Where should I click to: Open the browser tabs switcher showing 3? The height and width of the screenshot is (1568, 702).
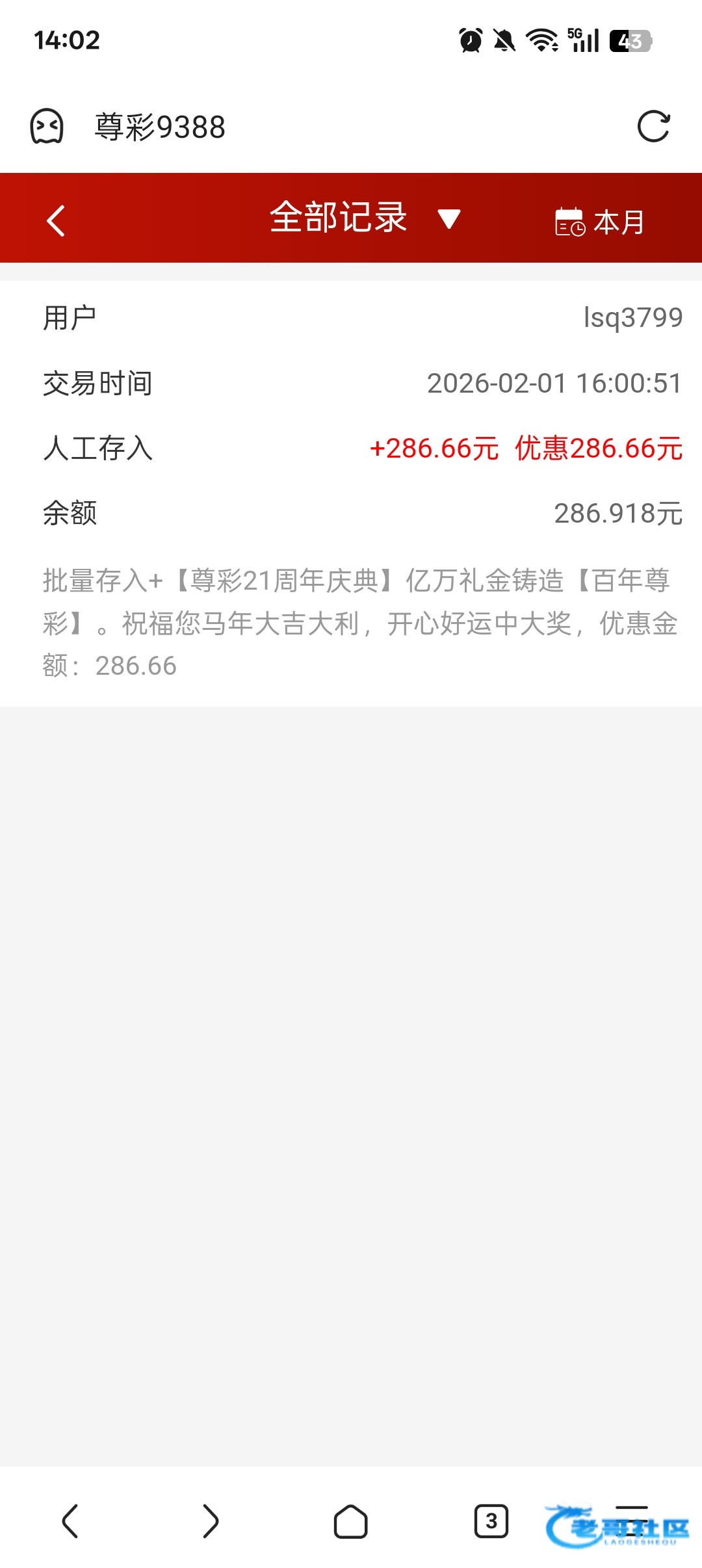[x=491, y=1521]
